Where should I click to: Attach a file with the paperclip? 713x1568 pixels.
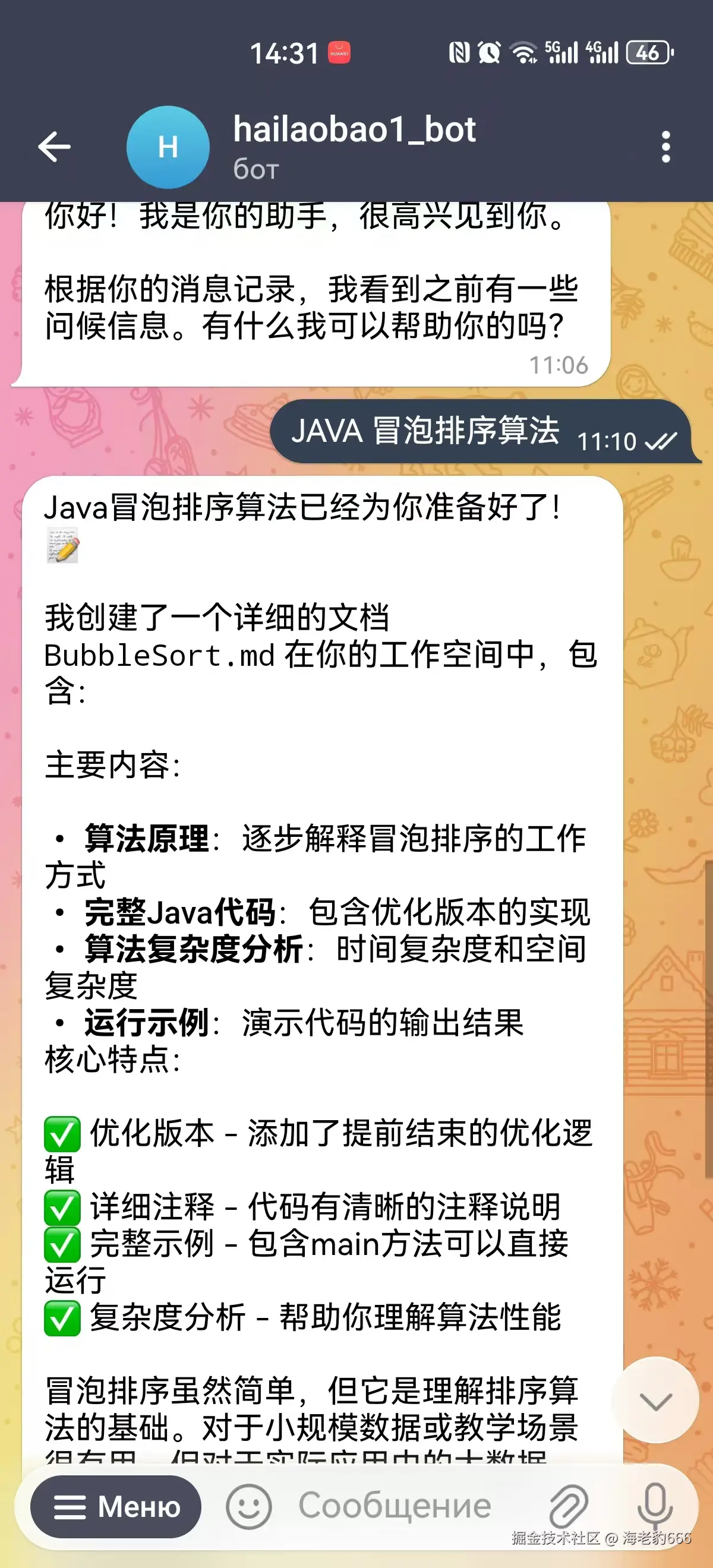[x=567, y=1506]
